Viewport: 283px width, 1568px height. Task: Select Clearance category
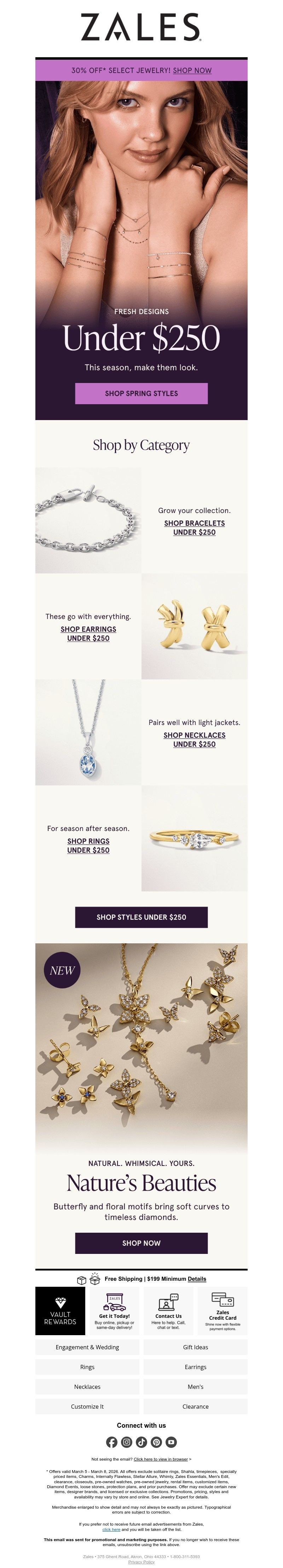pyautogui.click(x=195, y=1406)
